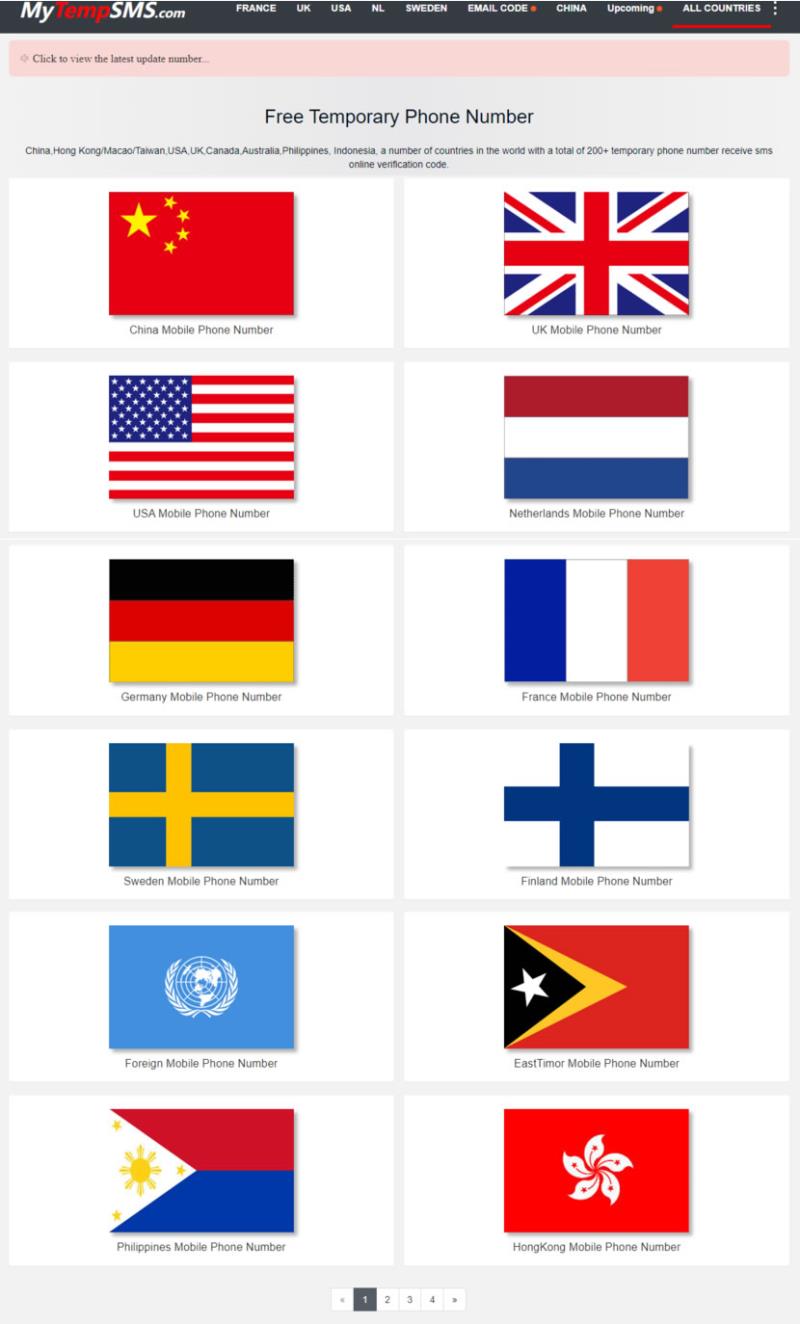The image size is (800, 1324).
Task: Tap the latest update number banner
Action: point(399,59)
